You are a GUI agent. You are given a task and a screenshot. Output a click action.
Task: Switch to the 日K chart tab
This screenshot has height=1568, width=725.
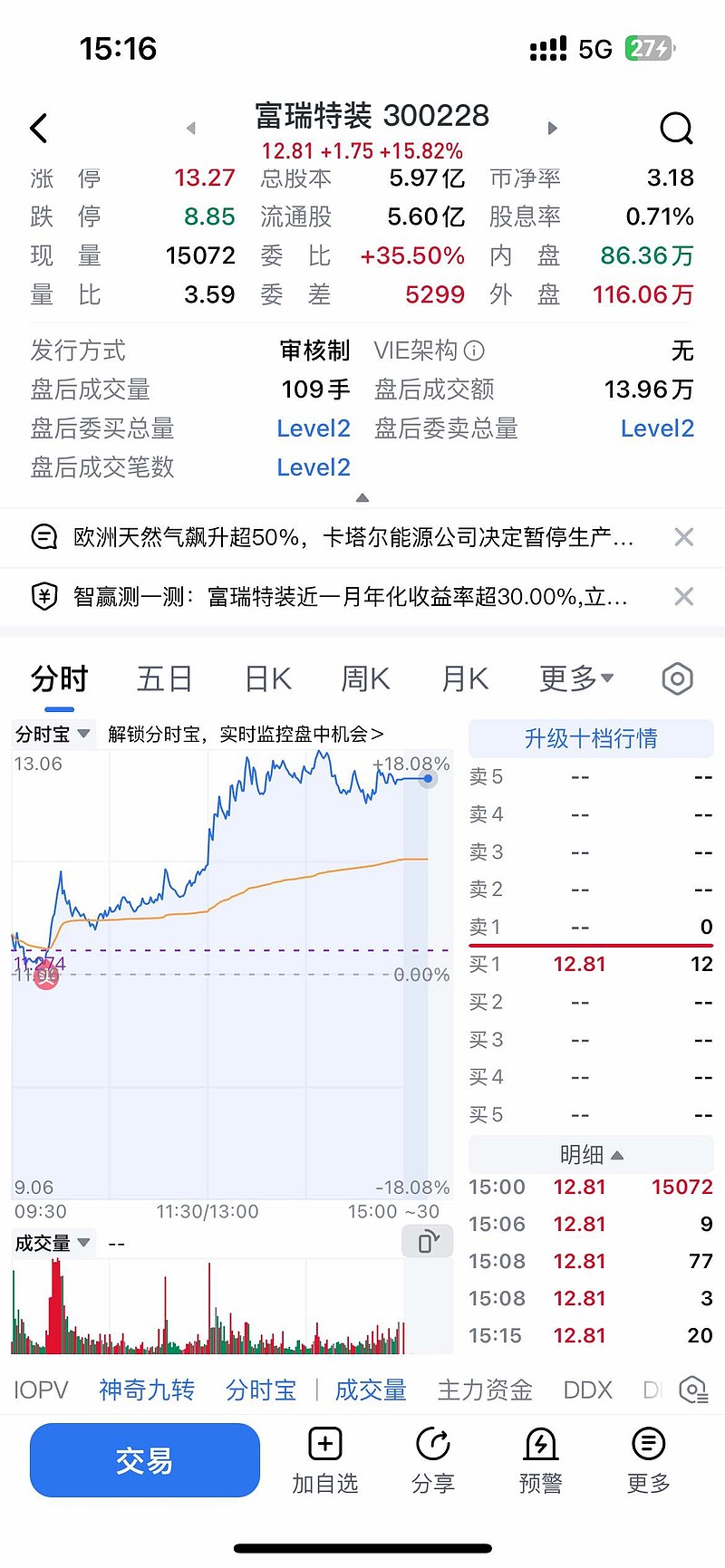(266, 678)
